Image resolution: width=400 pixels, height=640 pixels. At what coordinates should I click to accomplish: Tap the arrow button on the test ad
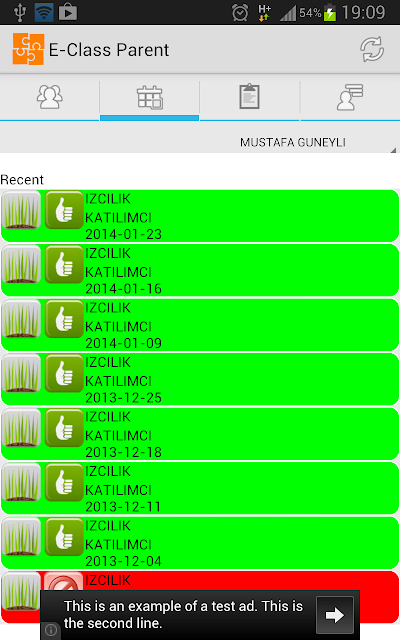click(335, 615)
